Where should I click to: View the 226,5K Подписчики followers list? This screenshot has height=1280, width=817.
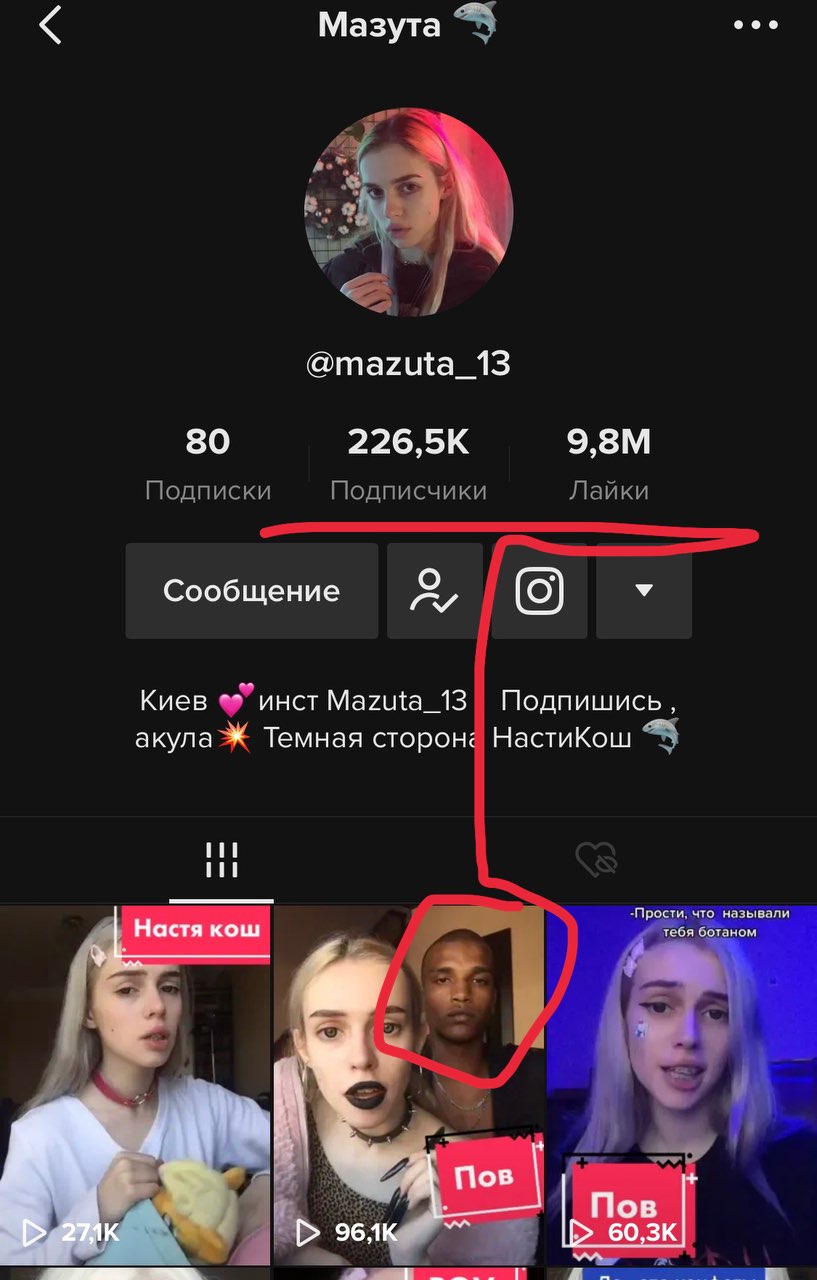(408, 463)
